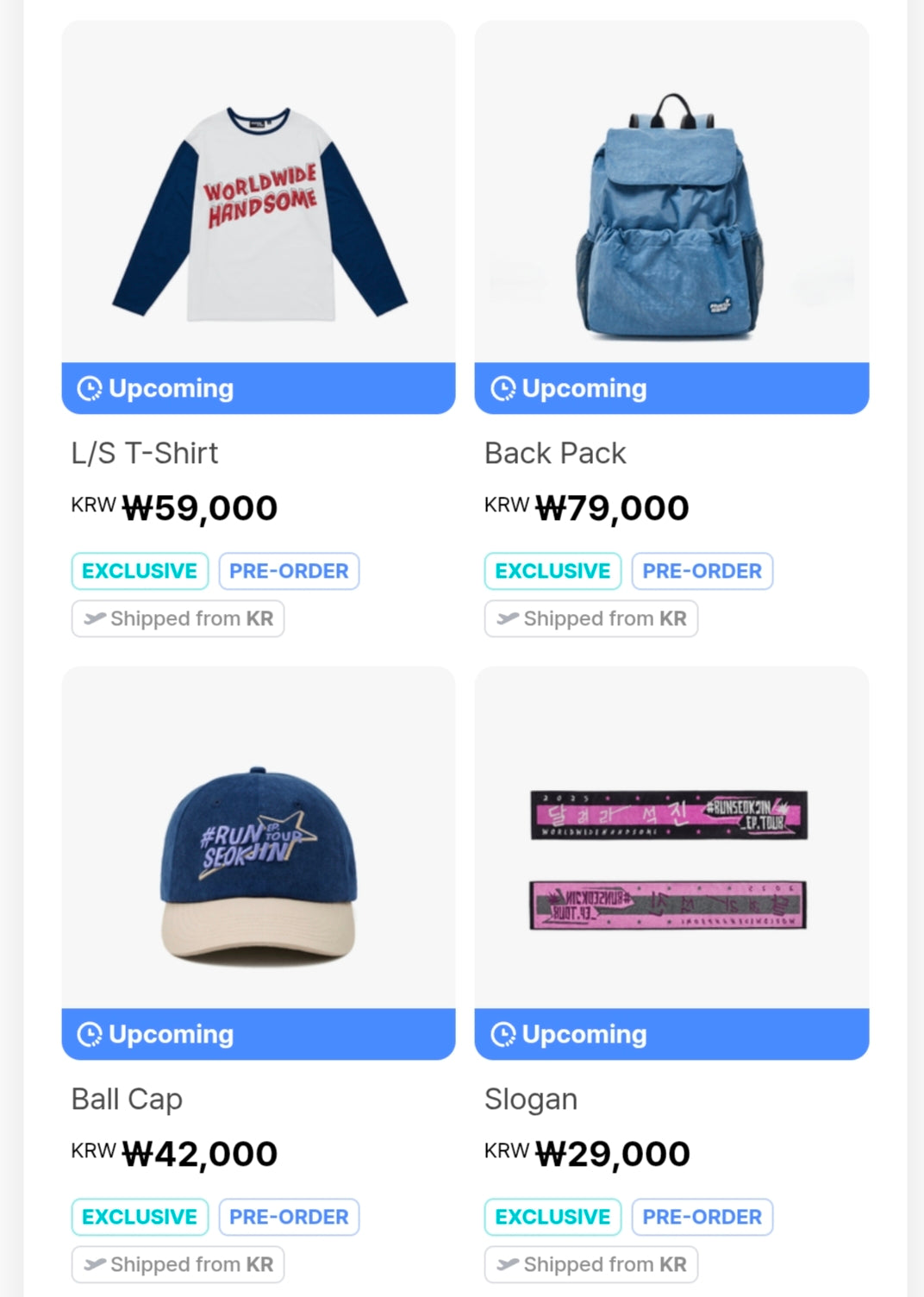Select the PRE-ORDER badge under Slogan

[702, 1217]
